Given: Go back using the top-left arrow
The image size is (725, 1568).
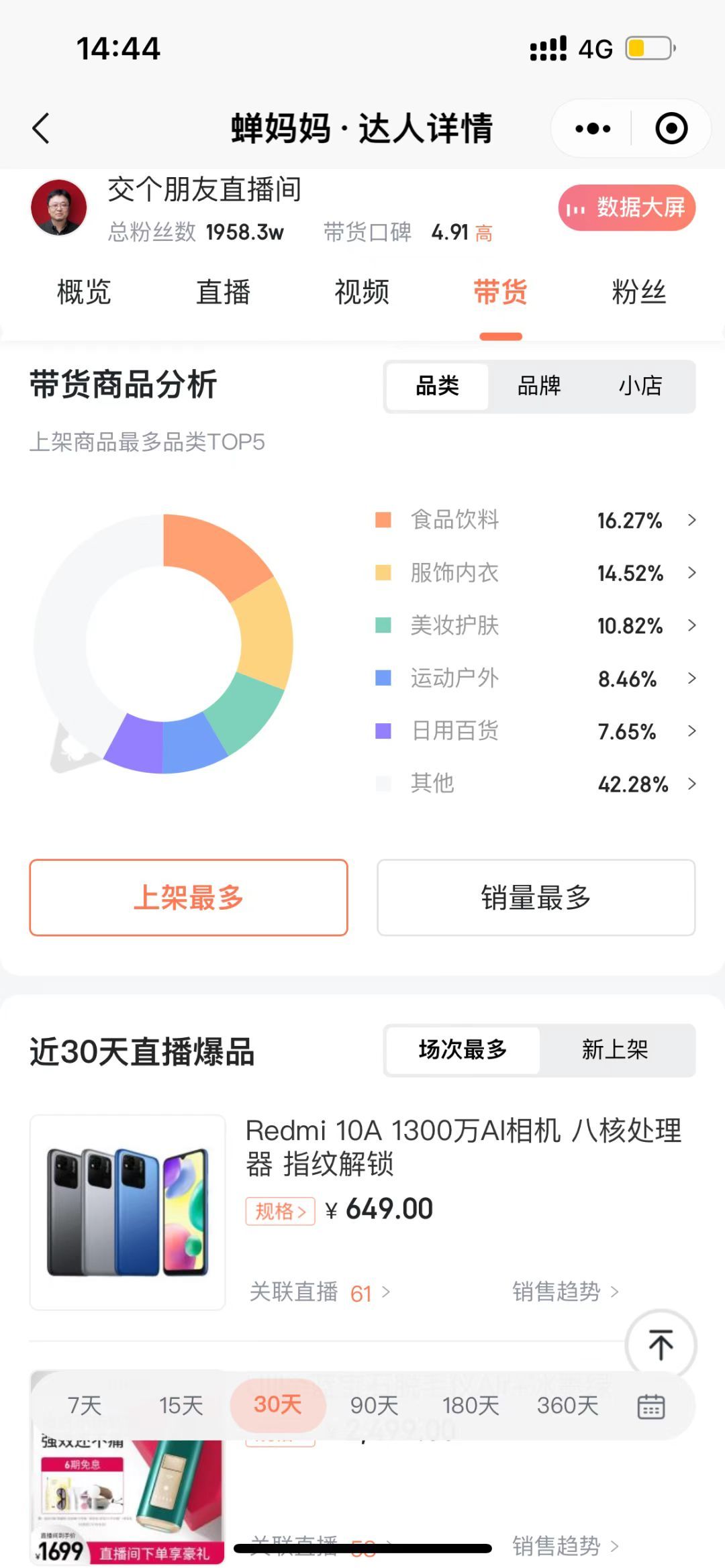Looking at the screenshot, I should (41, 128).
